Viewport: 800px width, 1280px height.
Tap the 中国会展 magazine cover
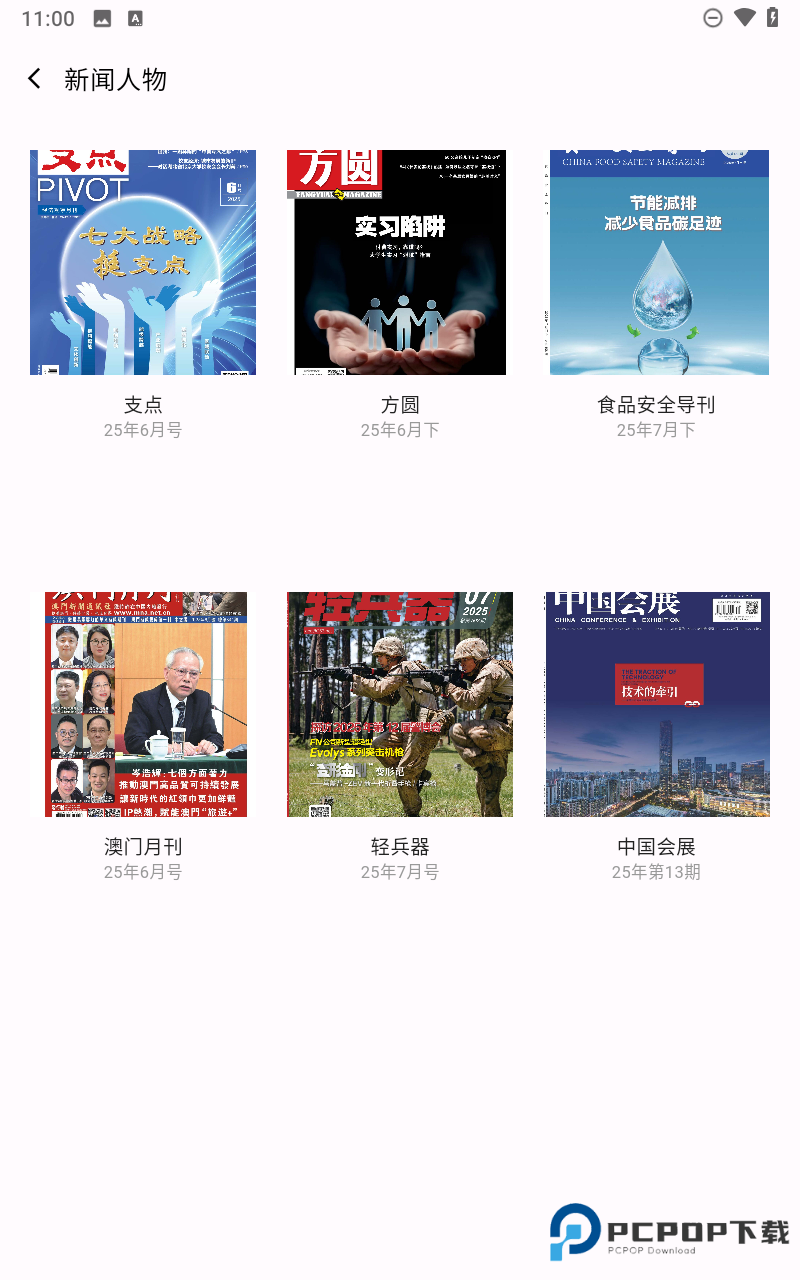pyautogui.click(x=657, y=704)
